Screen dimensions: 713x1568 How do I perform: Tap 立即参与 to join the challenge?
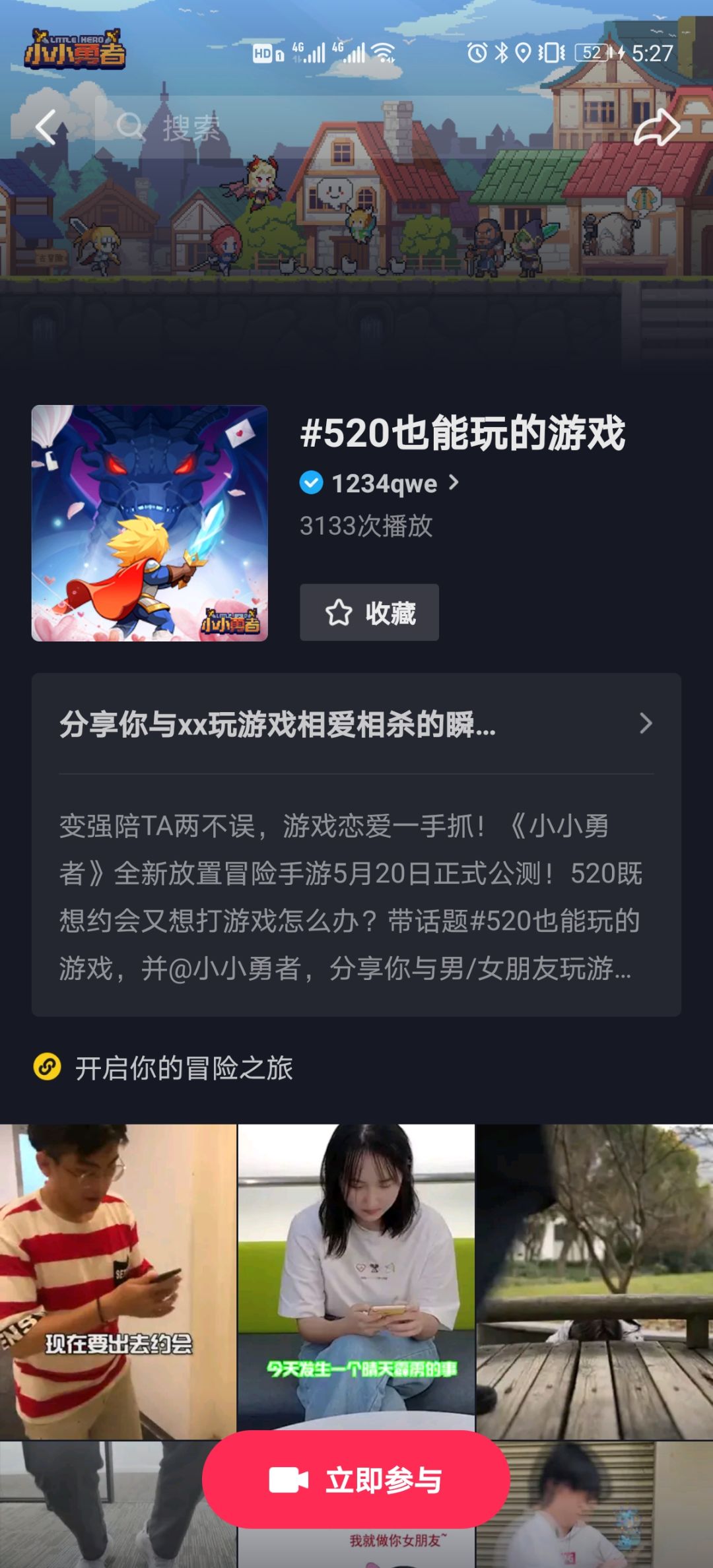click(356, 1480)
